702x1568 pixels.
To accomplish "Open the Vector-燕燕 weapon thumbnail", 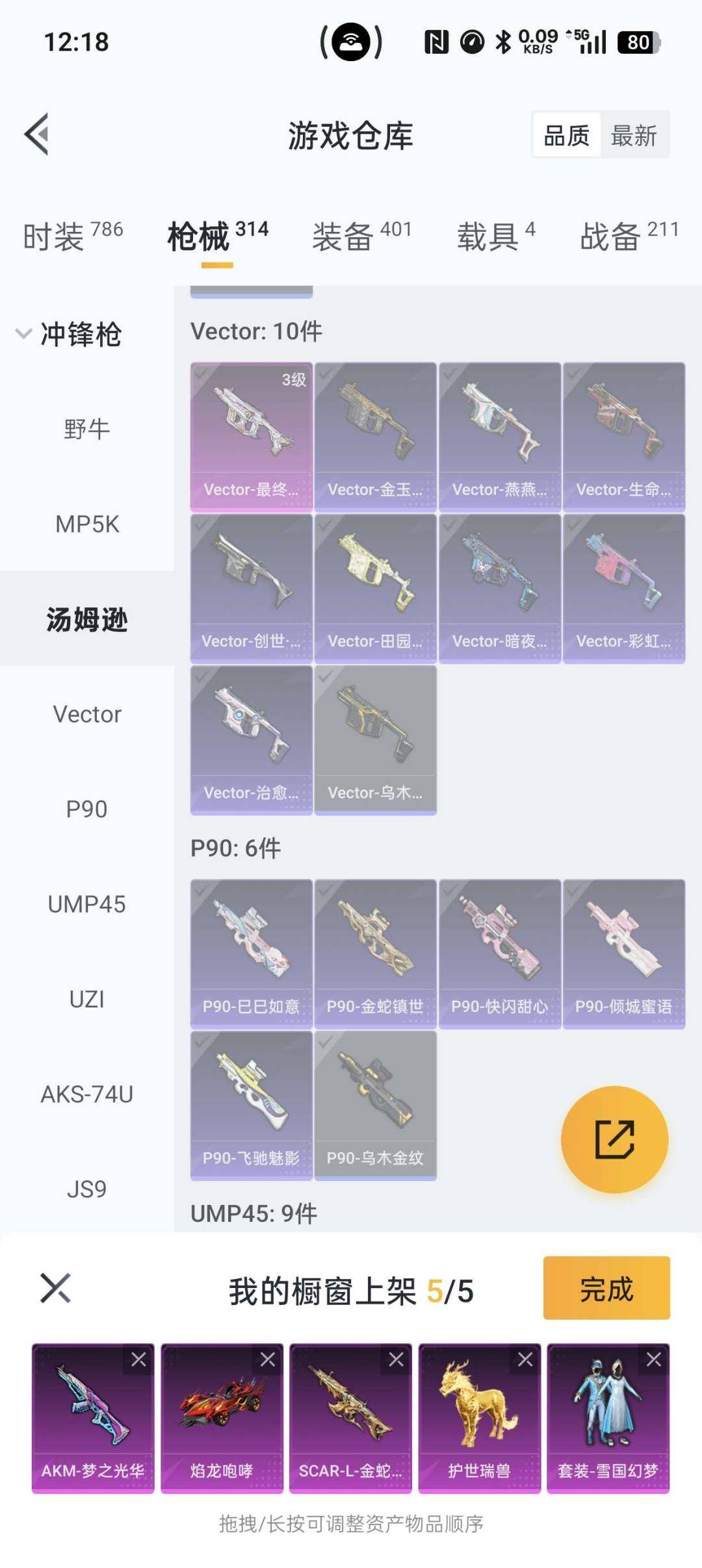I will click(x=500, y=425).
